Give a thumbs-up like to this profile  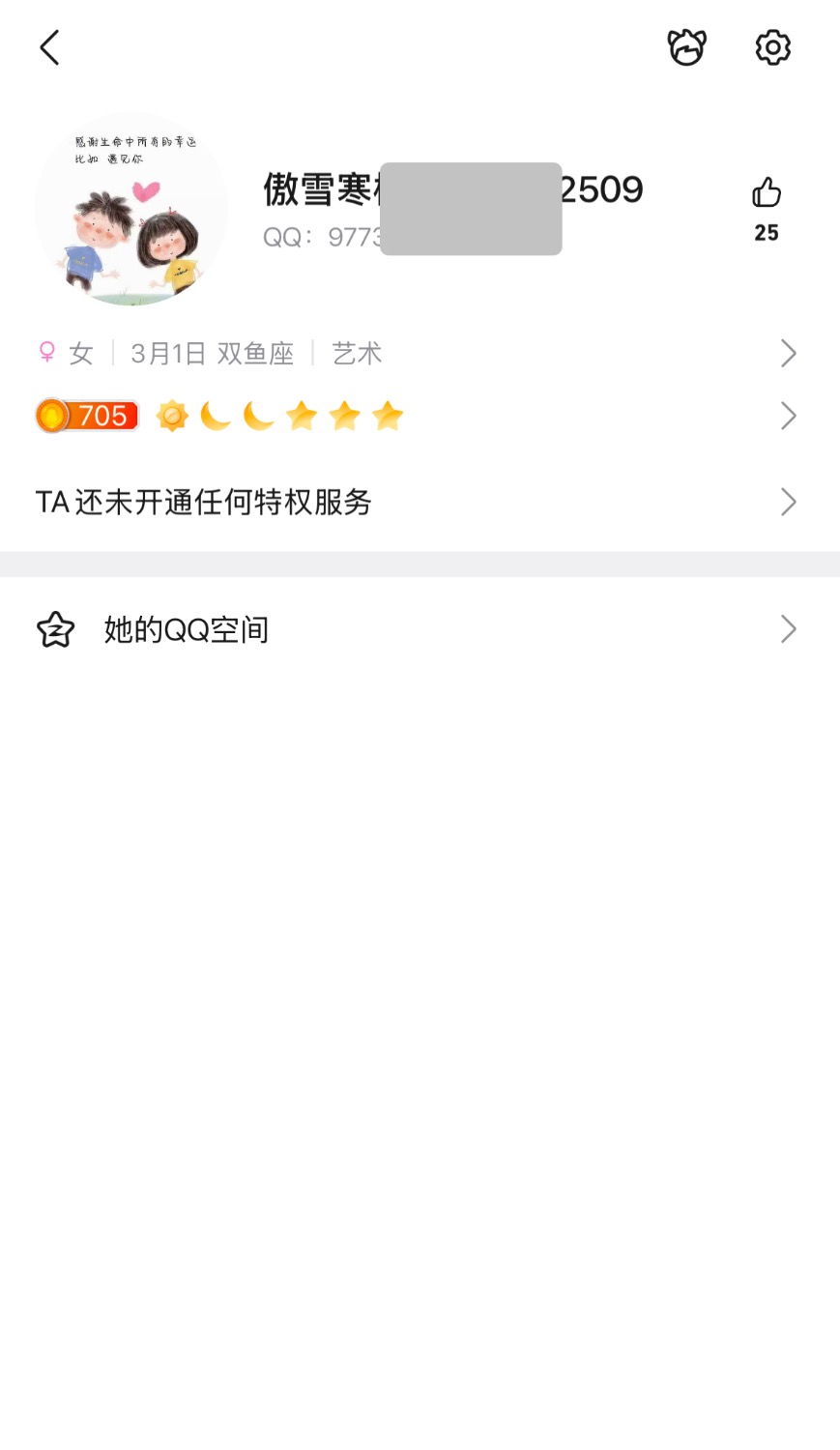(767, 194)
